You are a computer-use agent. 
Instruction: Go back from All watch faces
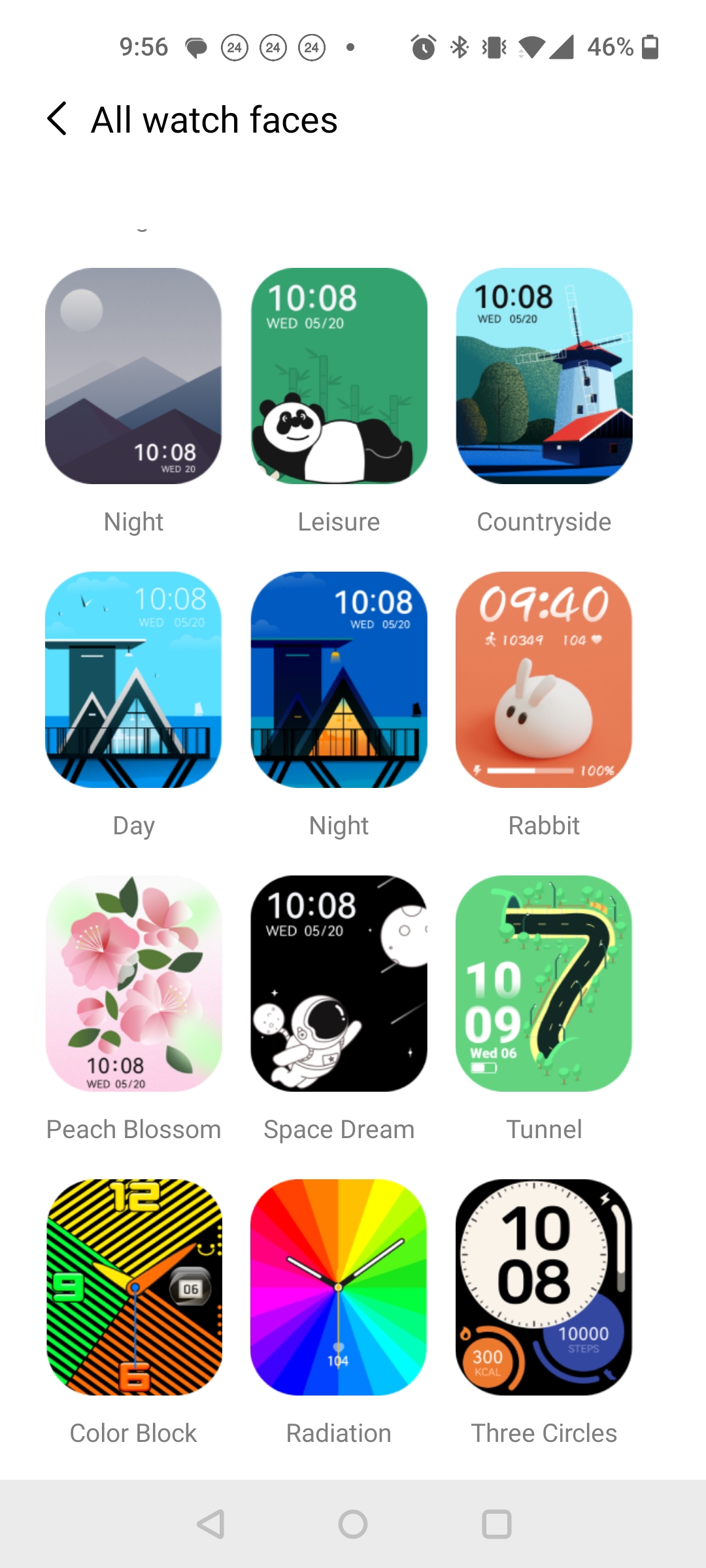tap(58, 119)
